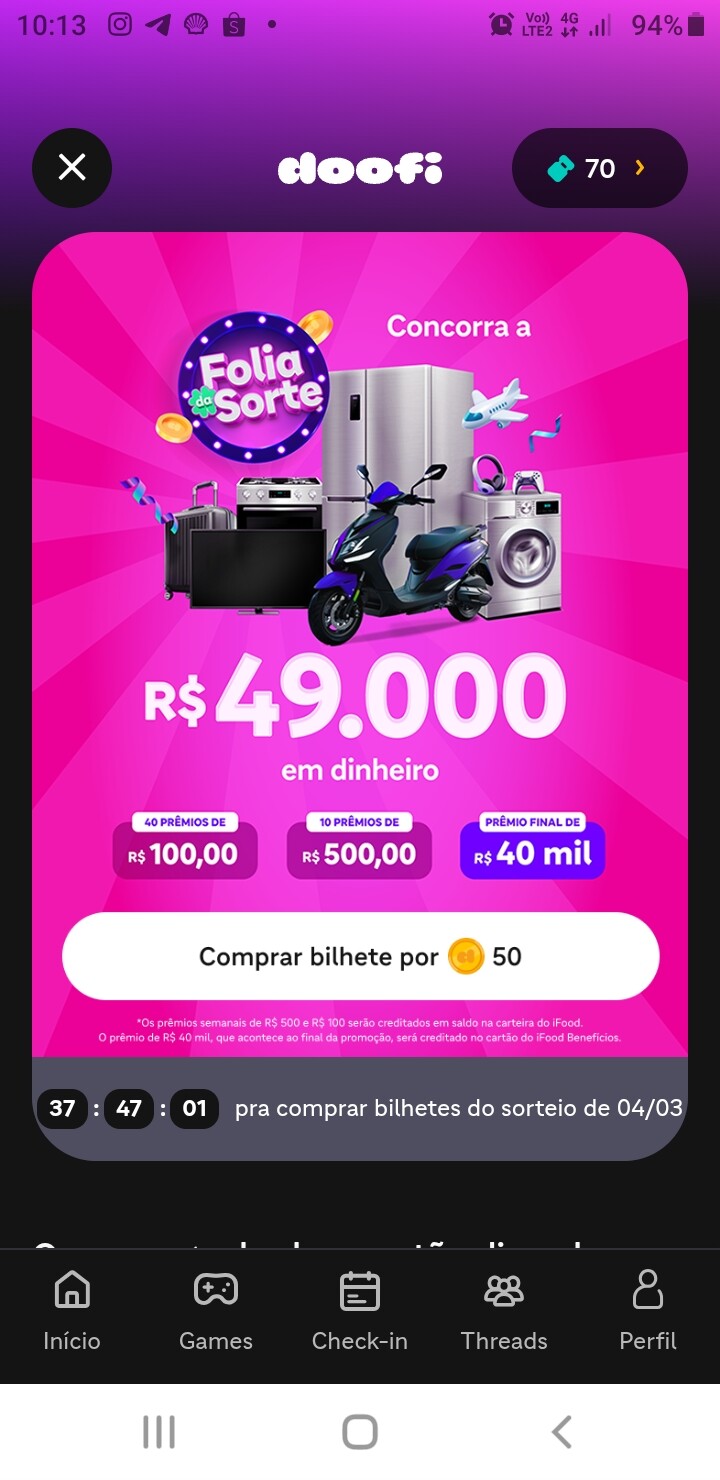Close the doofi promotion screen
Viewport: 720px width, 1480px height.
(72, 167)
